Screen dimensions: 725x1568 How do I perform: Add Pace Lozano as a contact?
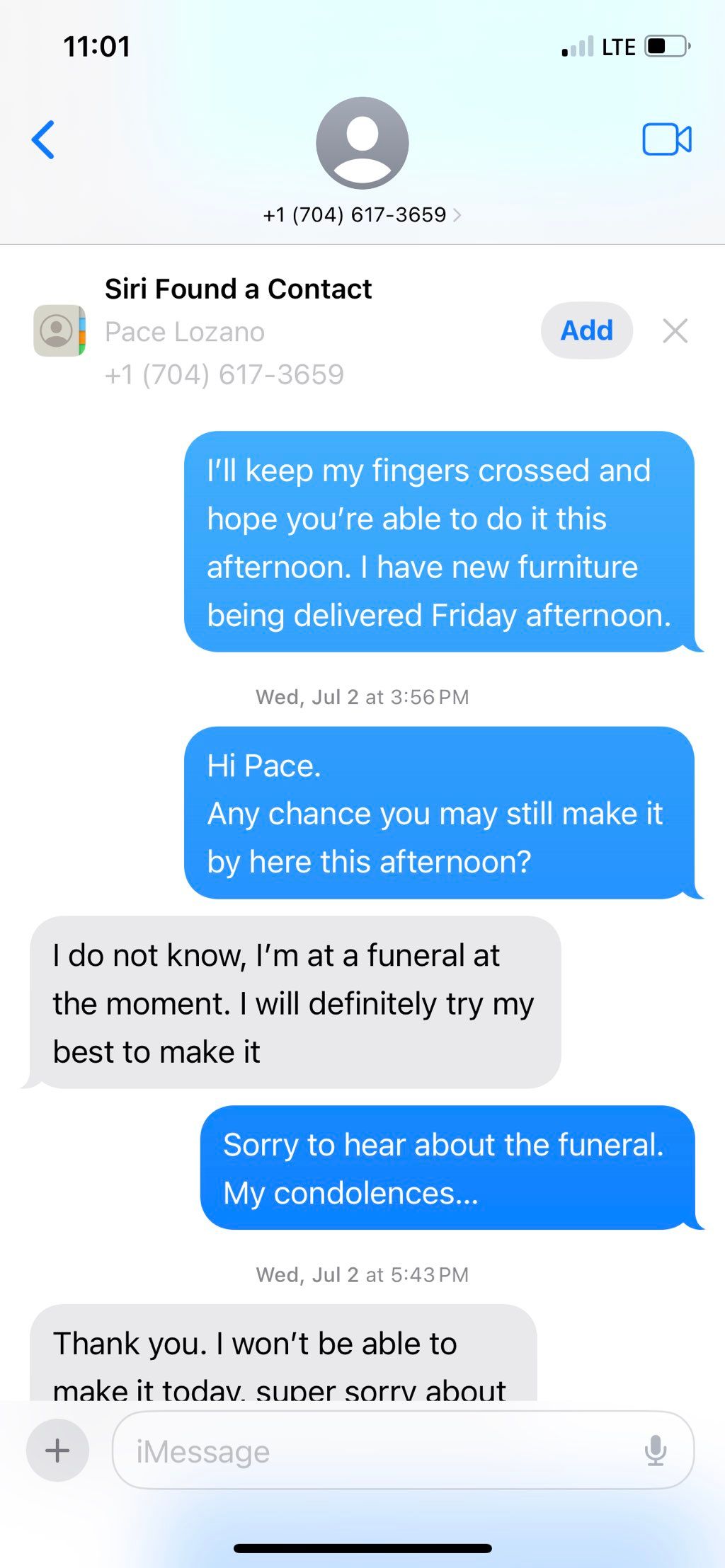point(586,330)
